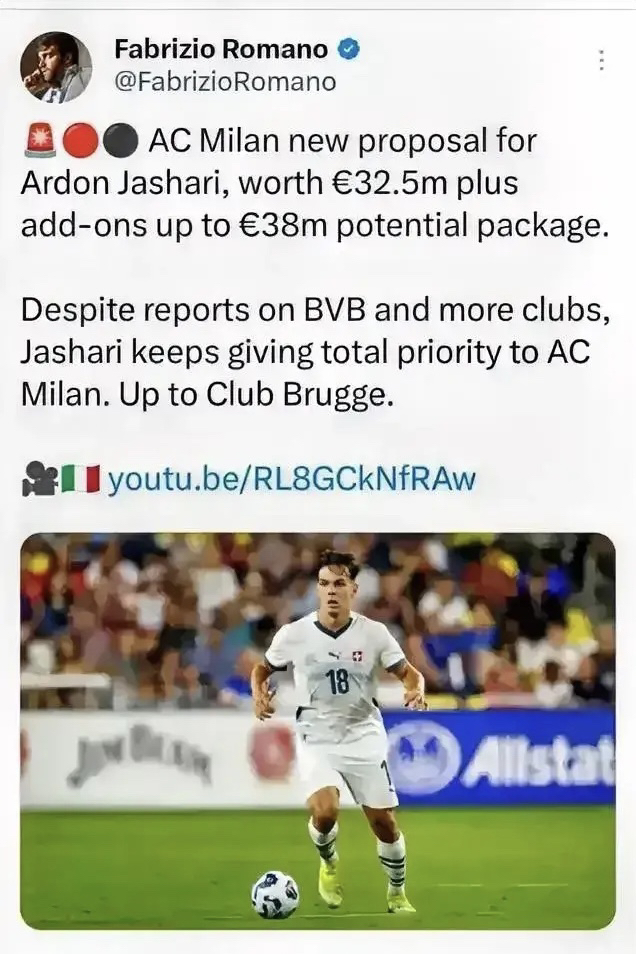Open the youtu.be/RL8GCkNfRAw link
The width and height of the screenshot is (636, 954).
click(x=291, y=479)
